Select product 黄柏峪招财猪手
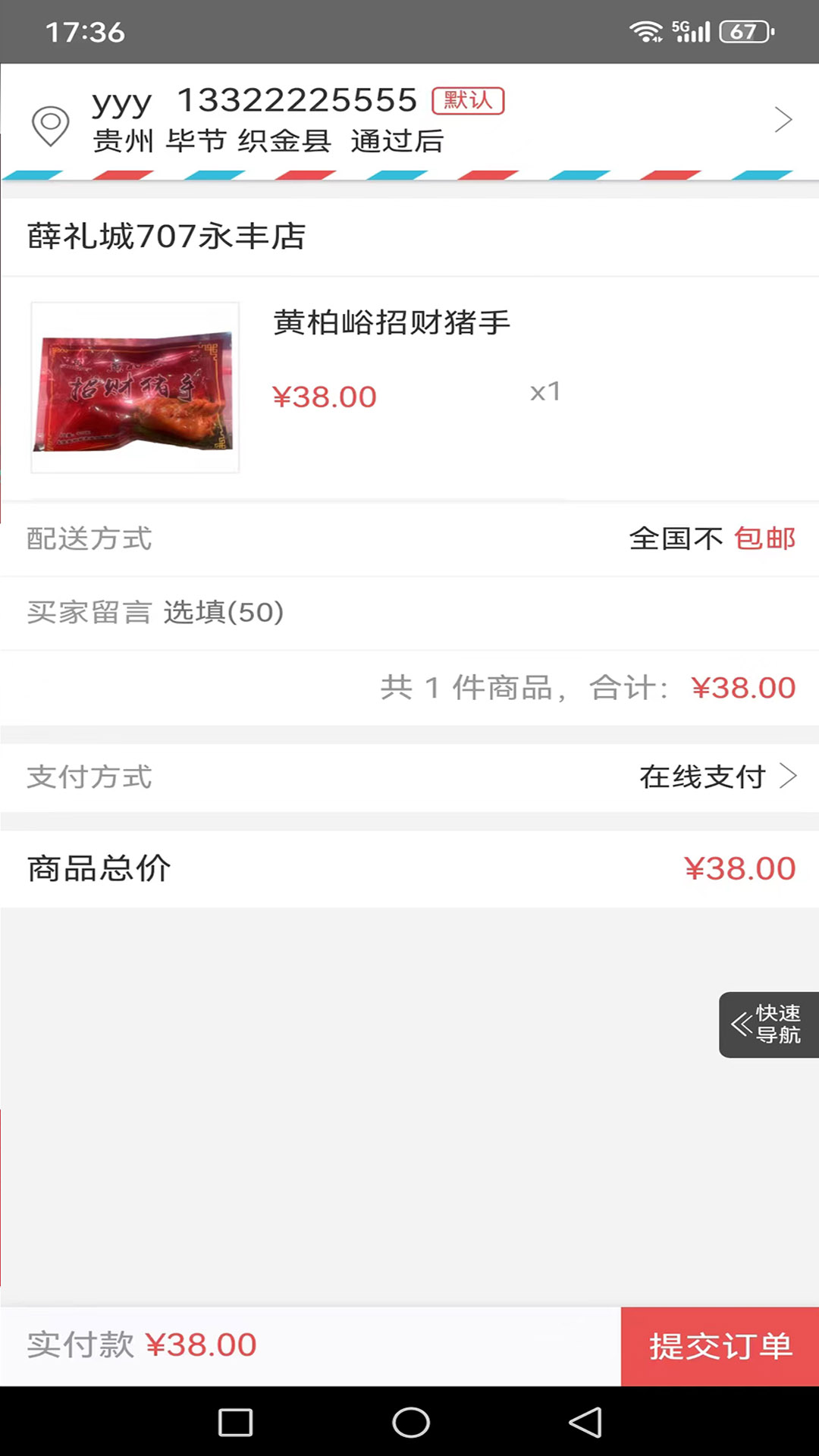This screenshot has width=819, height=1456. [392, 322]
